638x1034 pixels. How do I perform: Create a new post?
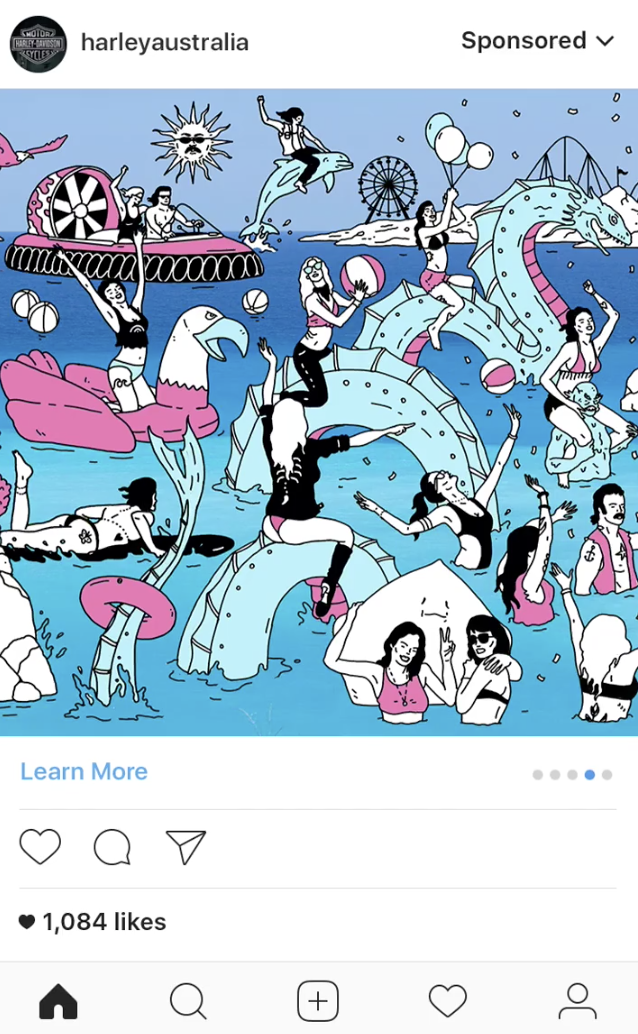pos(318,1000)
